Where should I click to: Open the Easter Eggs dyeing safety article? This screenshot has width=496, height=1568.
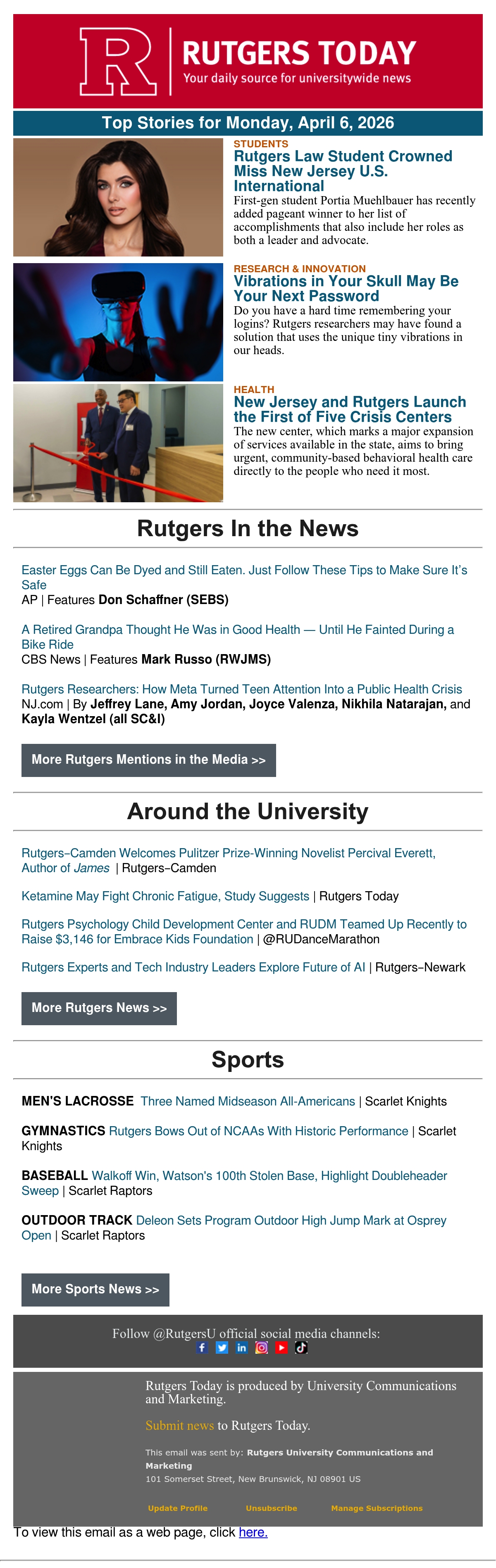coord(244,577)
